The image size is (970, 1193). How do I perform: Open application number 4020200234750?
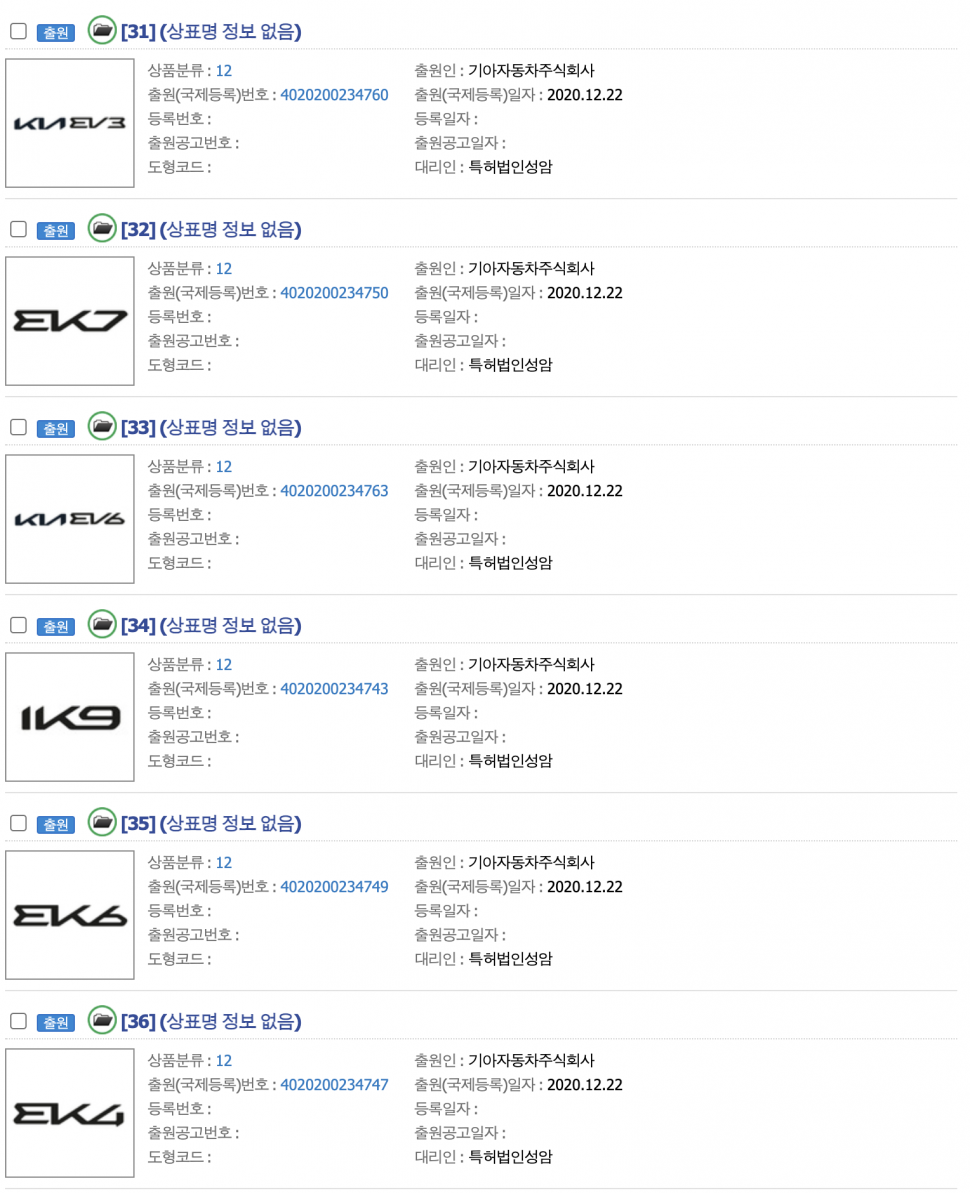point(334,293)
